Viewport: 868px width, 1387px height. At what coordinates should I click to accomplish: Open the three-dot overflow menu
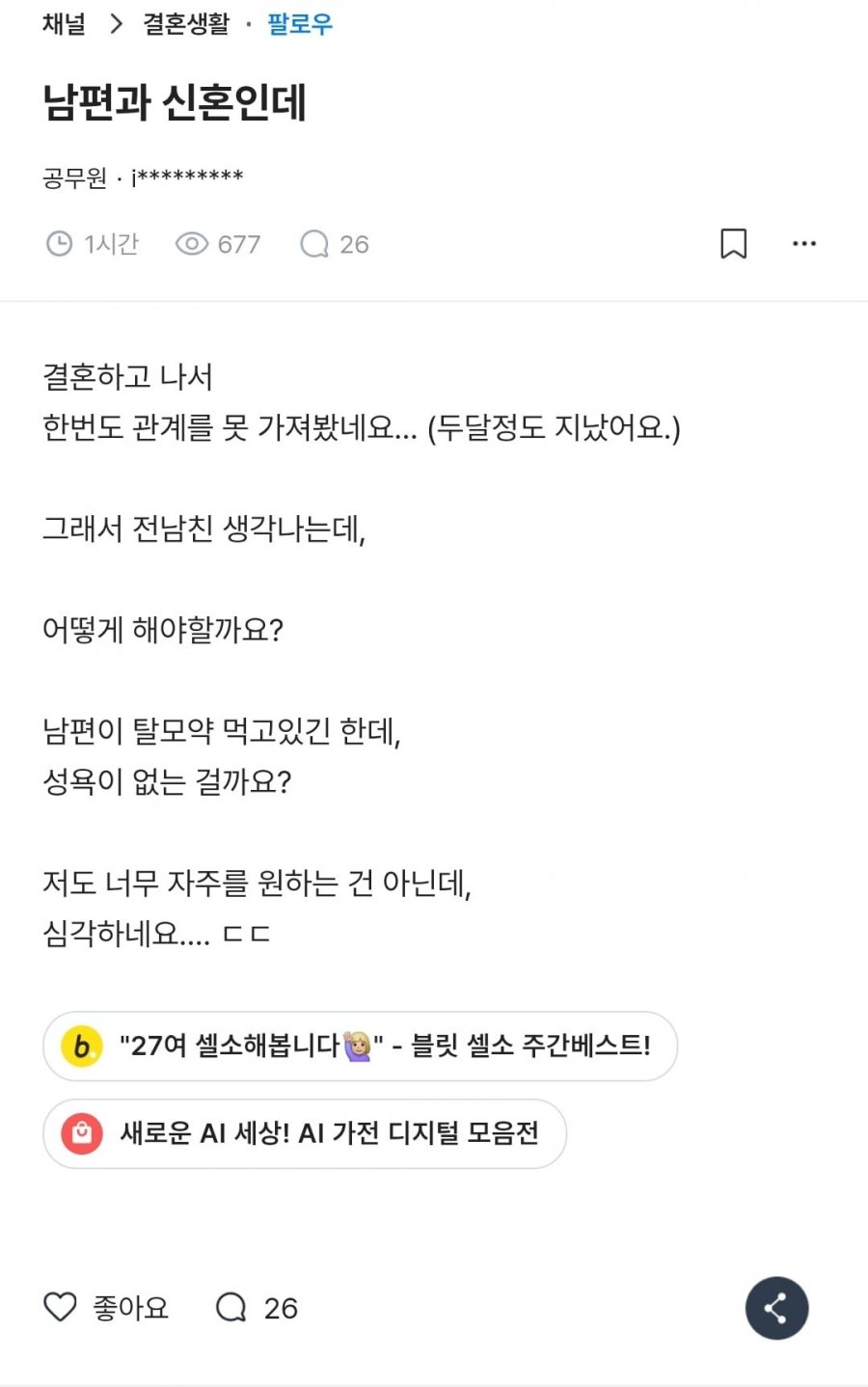pos(803,244)
